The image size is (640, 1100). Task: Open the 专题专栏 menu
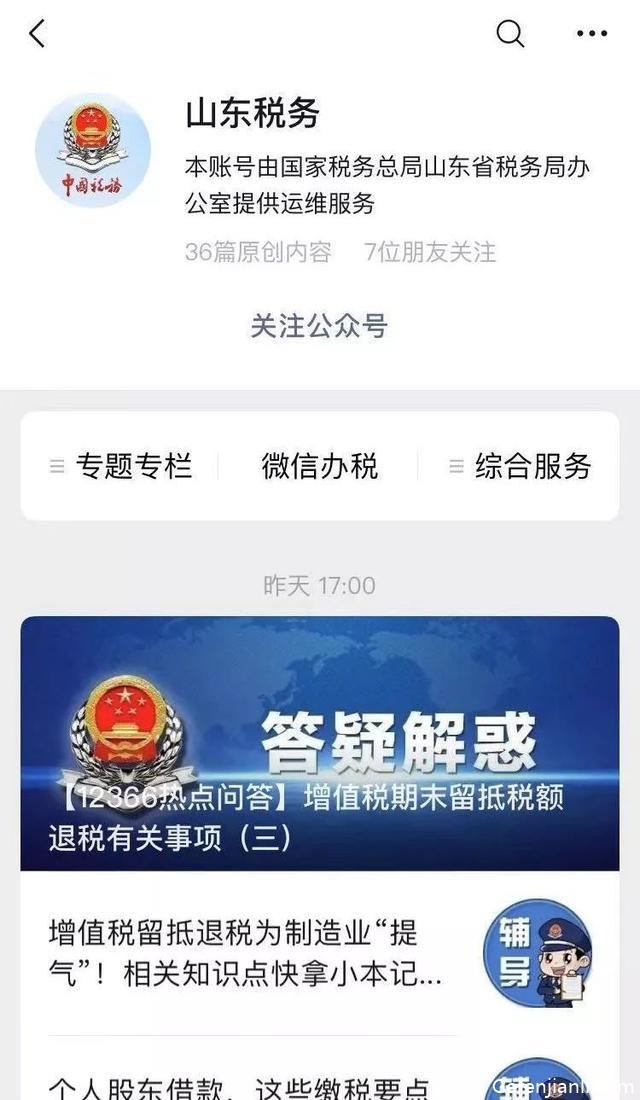[x=121, y=466]
